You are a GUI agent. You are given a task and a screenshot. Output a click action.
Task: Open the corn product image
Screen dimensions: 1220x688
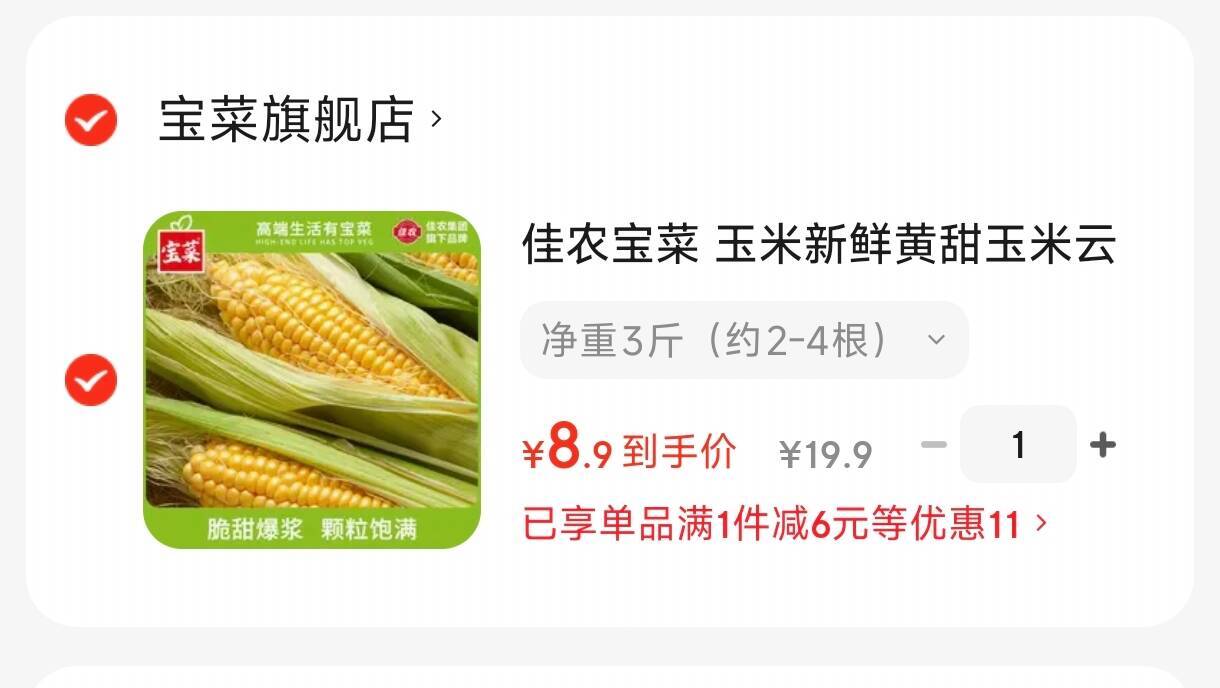(x=312, y=380)
